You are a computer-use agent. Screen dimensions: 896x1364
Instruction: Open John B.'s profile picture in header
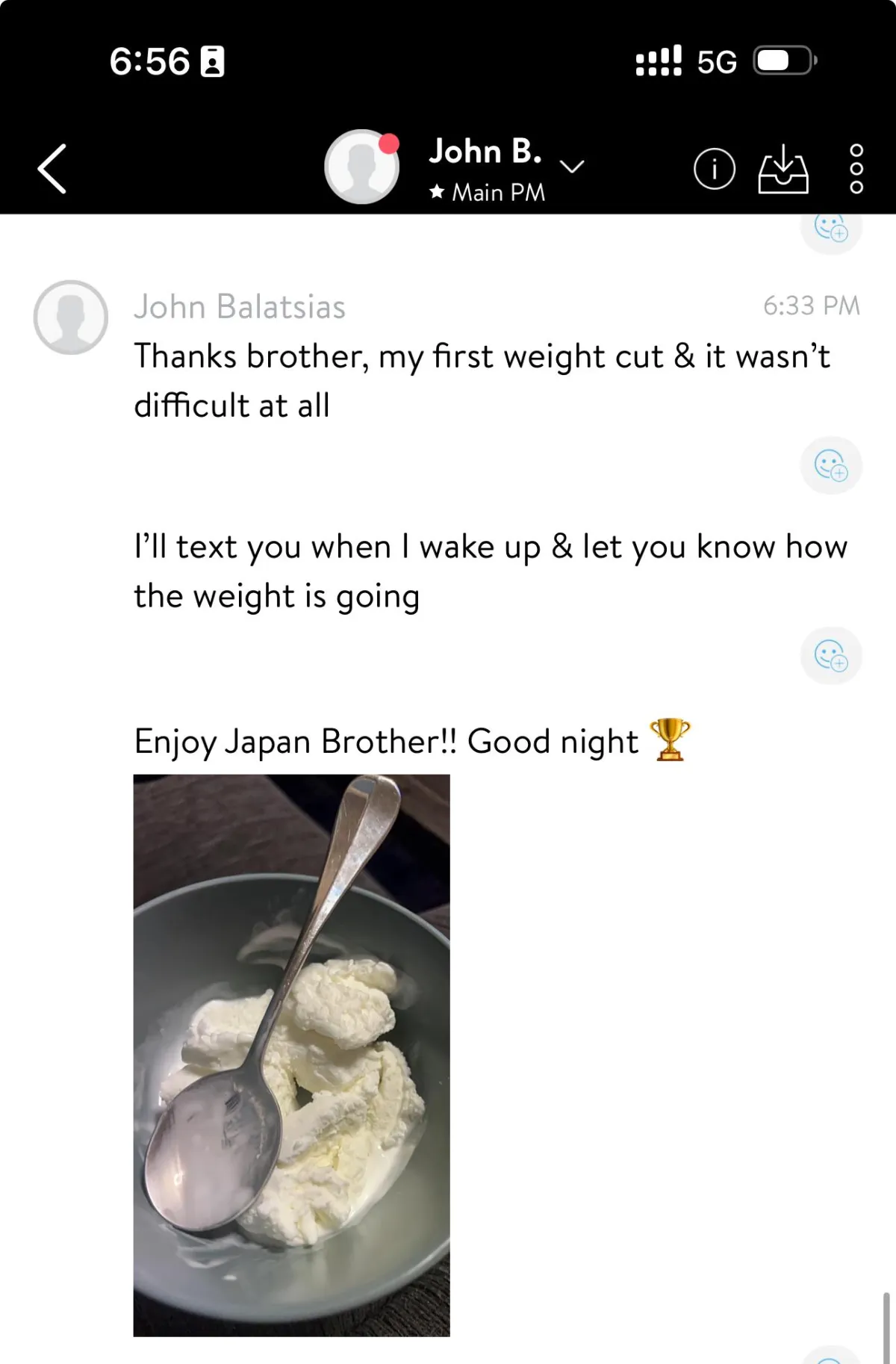coord(362,167)
